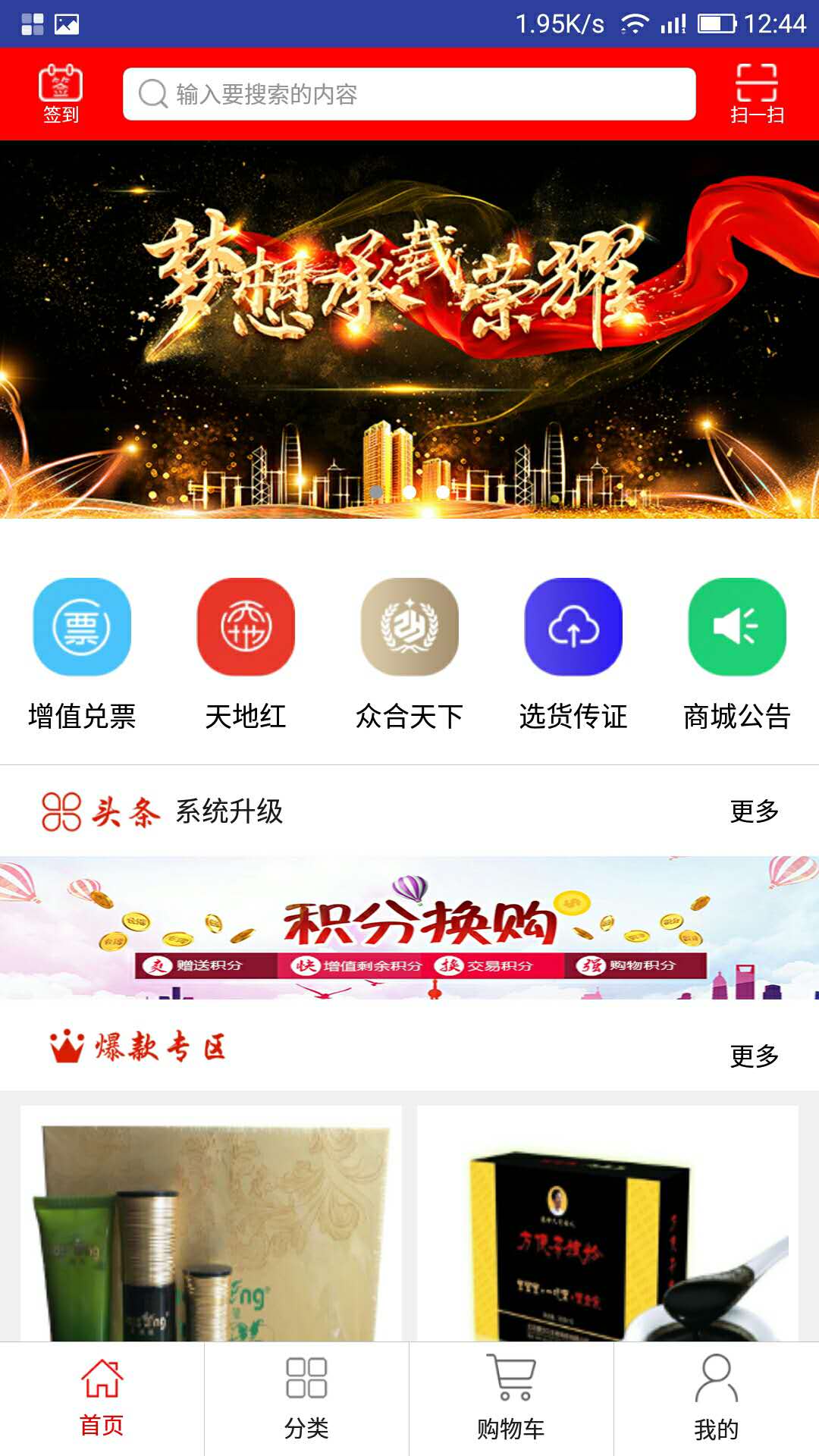Open the 购物车 tab
Image resolution: width=819 pixels, height=1456 pixels.
coord(511,1399)
